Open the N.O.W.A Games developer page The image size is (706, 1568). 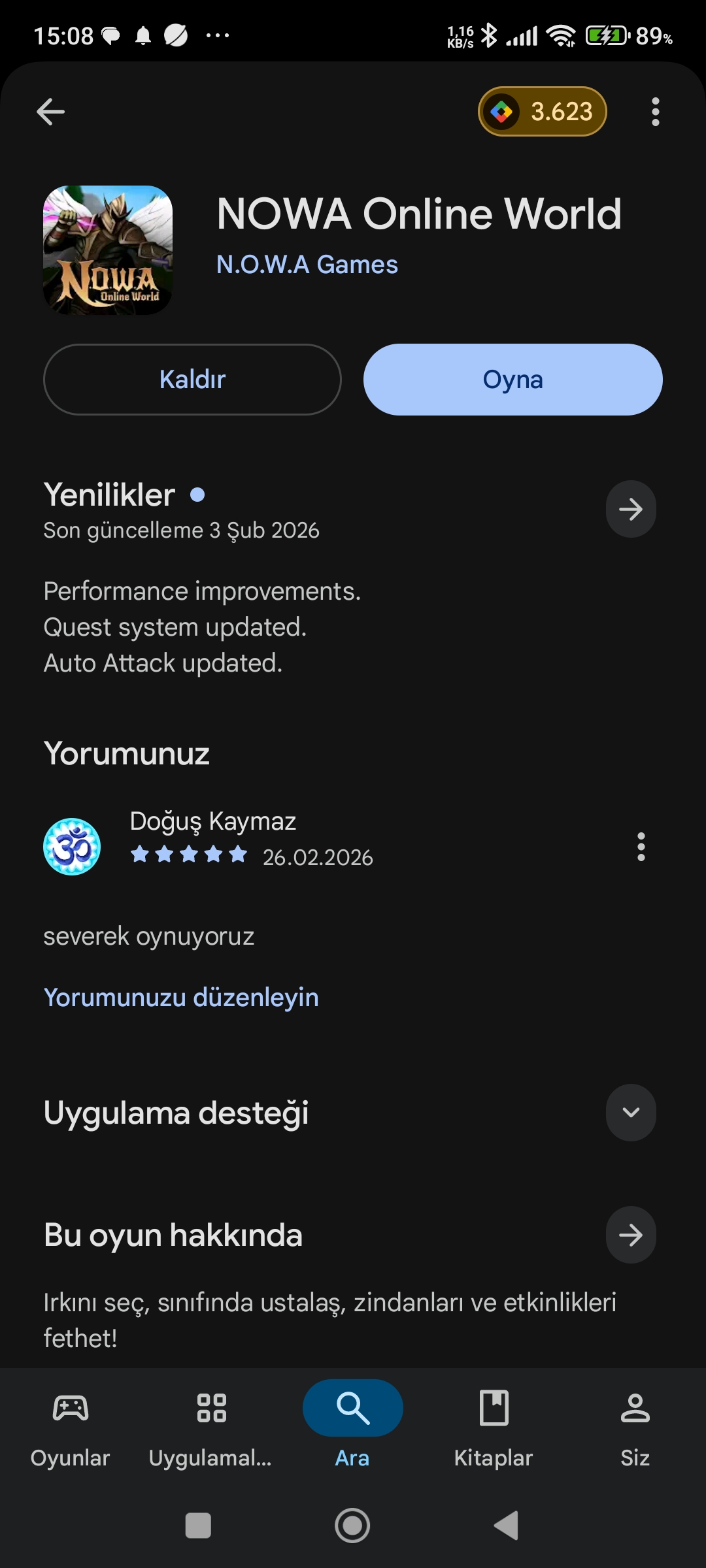point(307,265)
